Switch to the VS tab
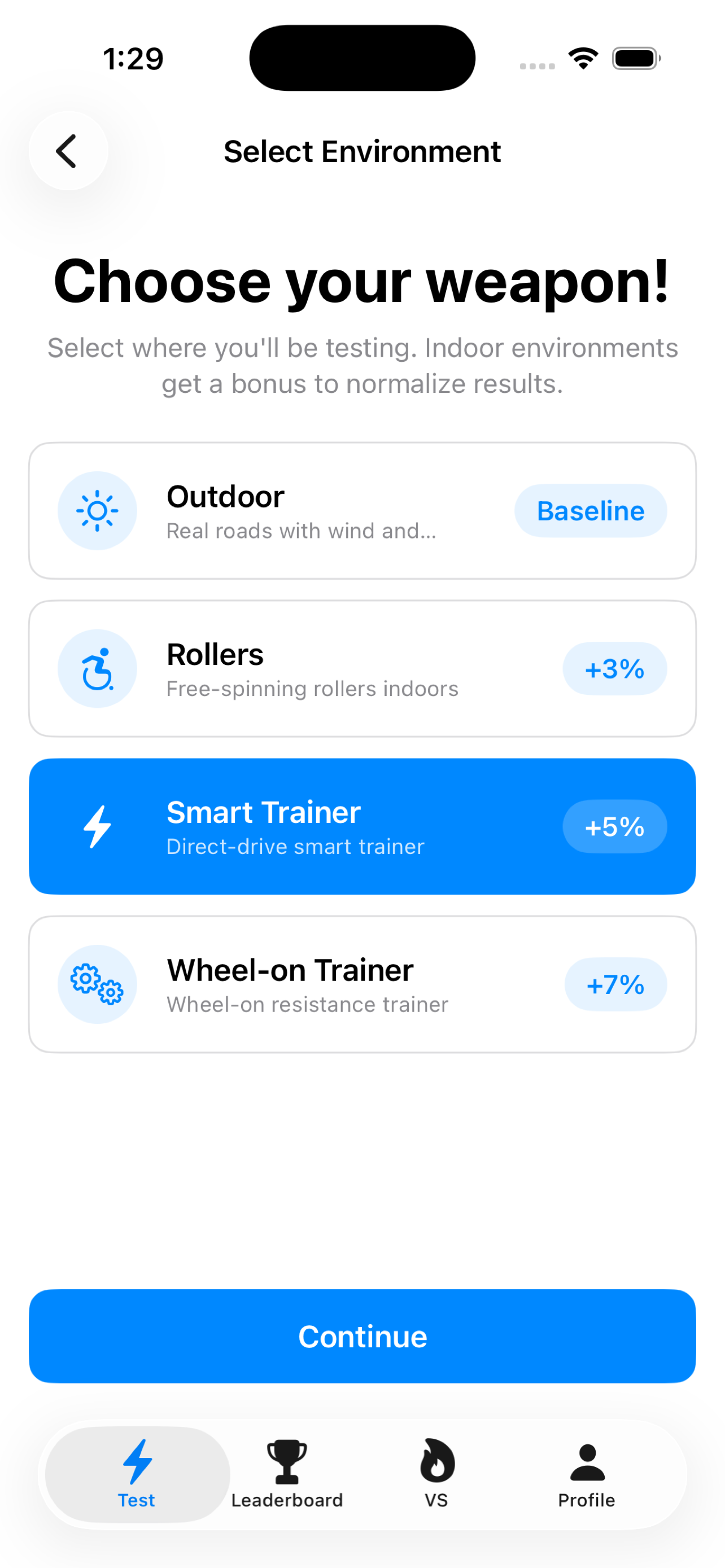Screen dimensions: 725x1568 pos(436,1473)
